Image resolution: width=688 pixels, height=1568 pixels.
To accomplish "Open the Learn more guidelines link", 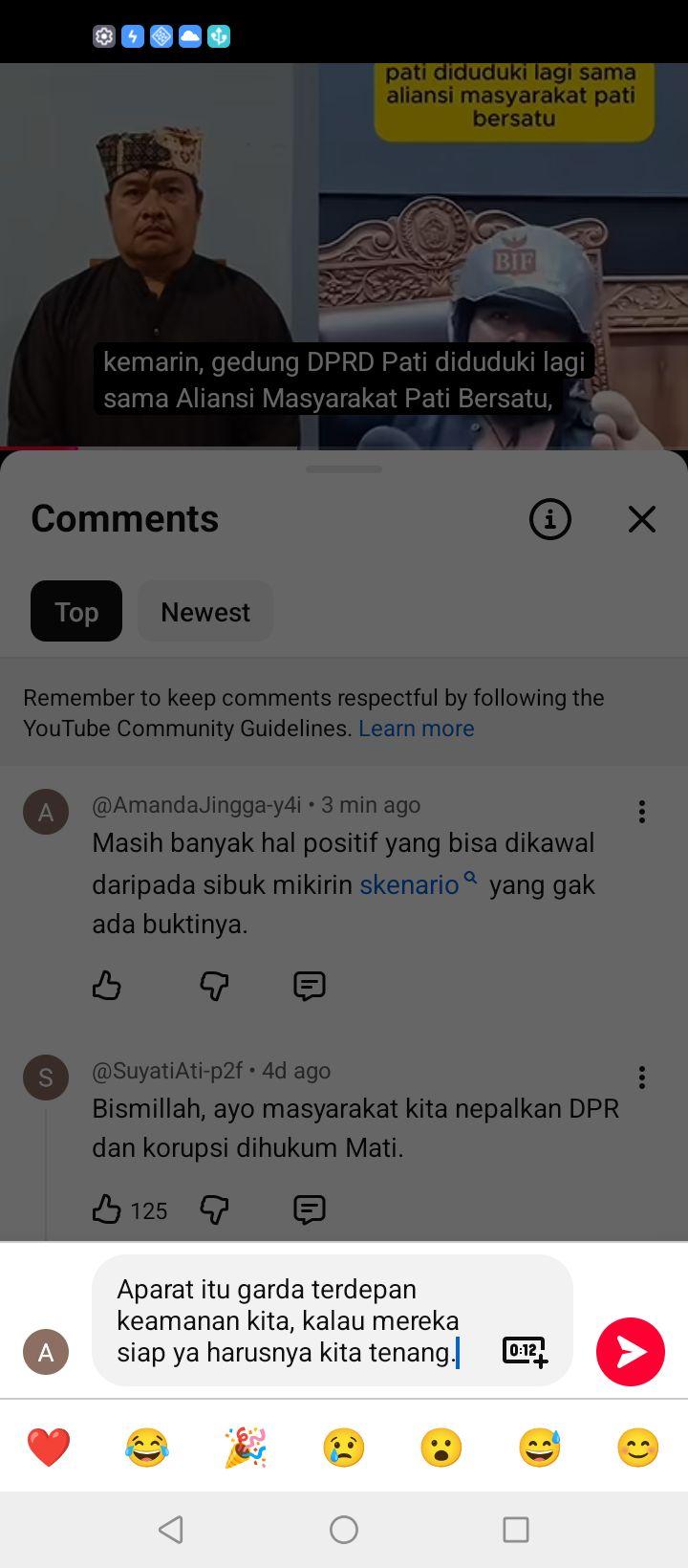I will (x=417, y=729).
